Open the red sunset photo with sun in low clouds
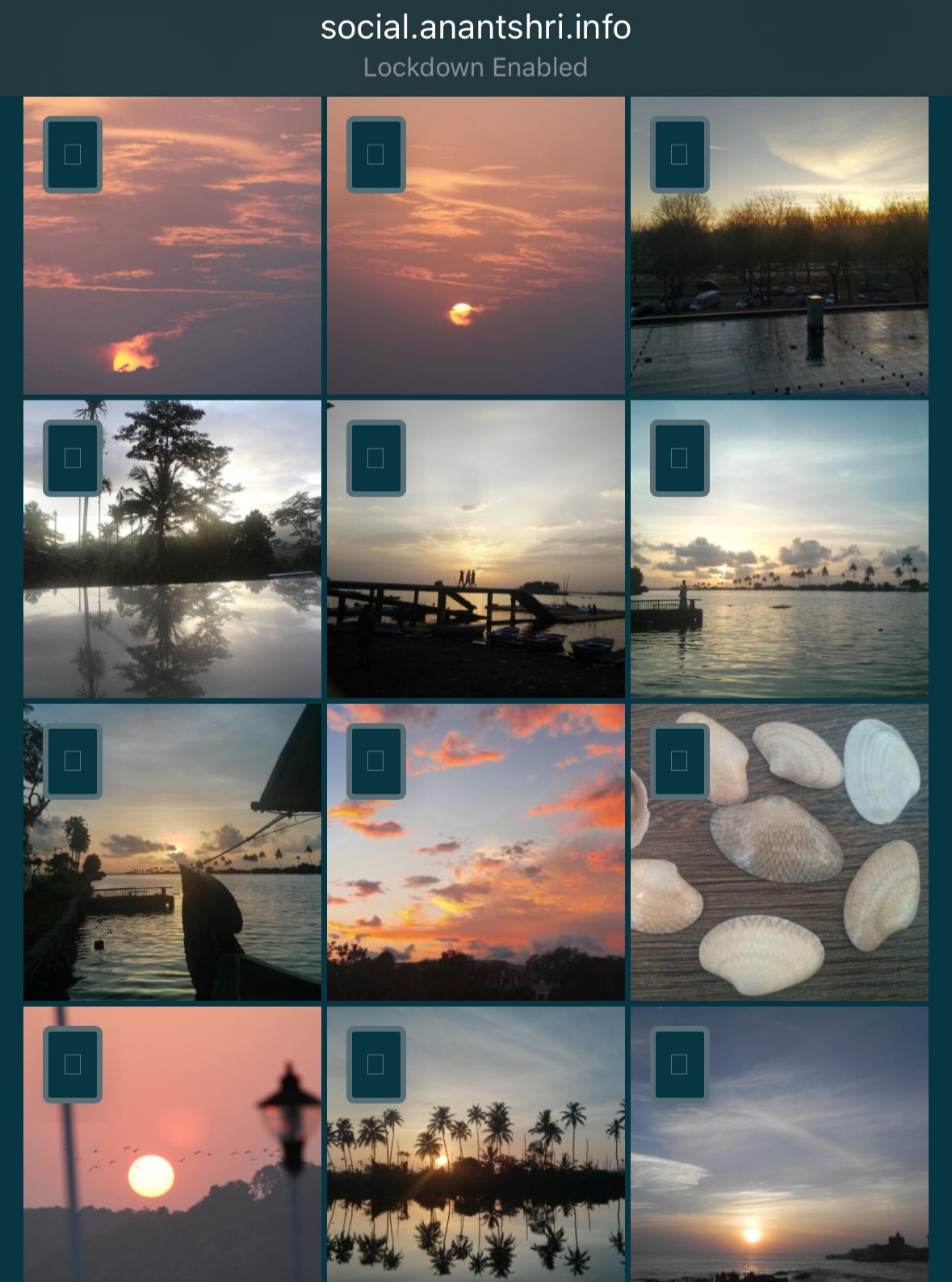Screen dimensions: 952x1282 point(172,266)
